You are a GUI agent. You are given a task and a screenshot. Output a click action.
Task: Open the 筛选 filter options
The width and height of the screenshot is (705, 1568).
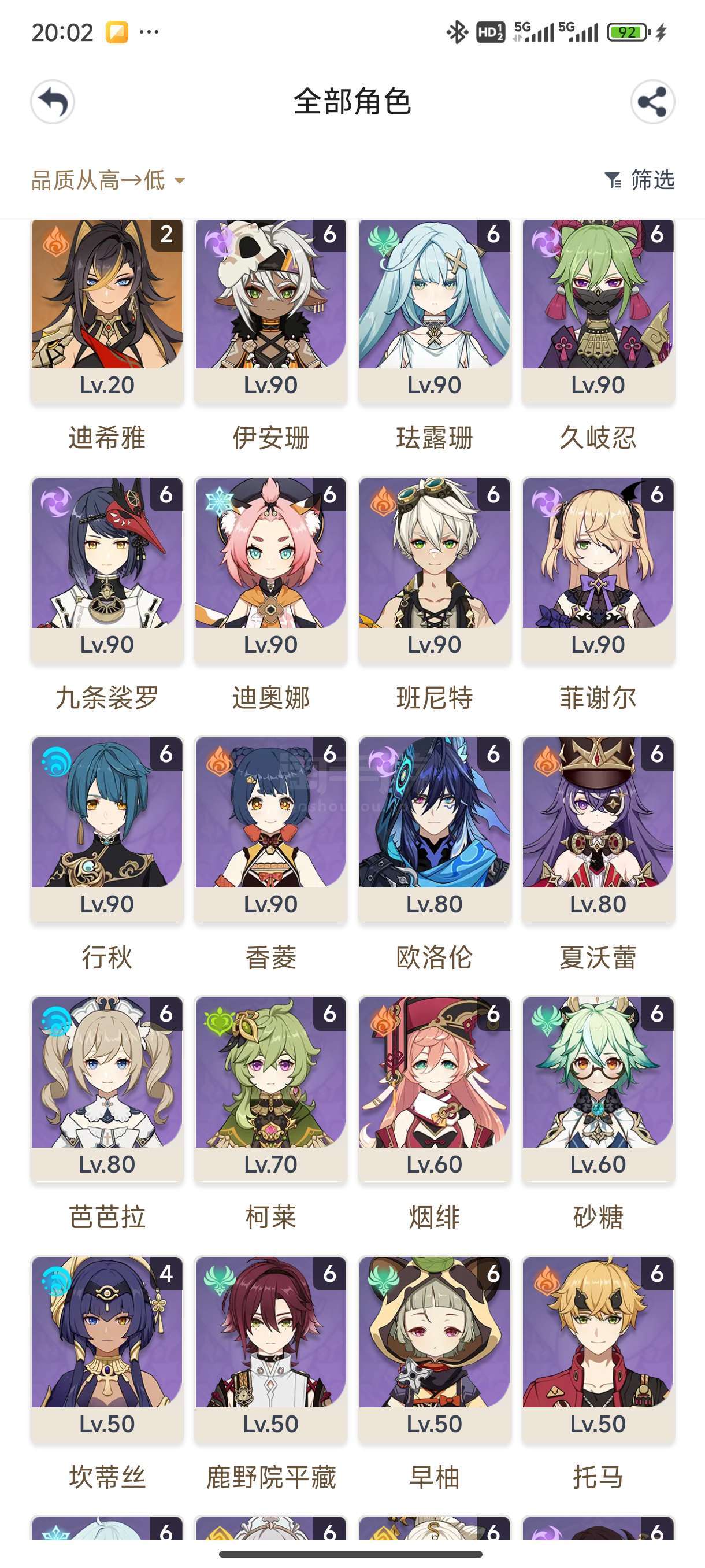(640, 180)
